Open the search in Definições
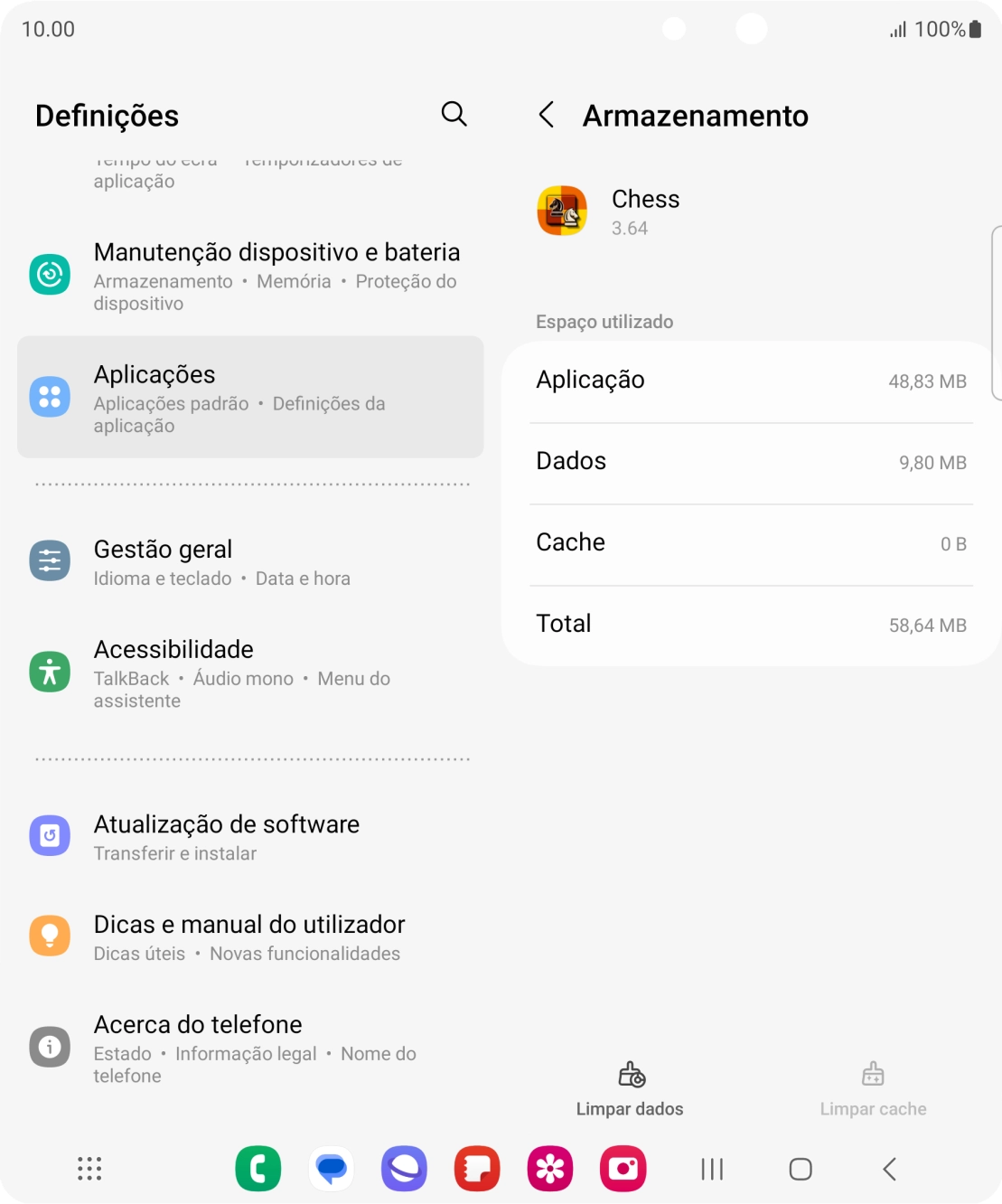The width and height of the screenshot is (1002, 1204). tap(454, 114)
